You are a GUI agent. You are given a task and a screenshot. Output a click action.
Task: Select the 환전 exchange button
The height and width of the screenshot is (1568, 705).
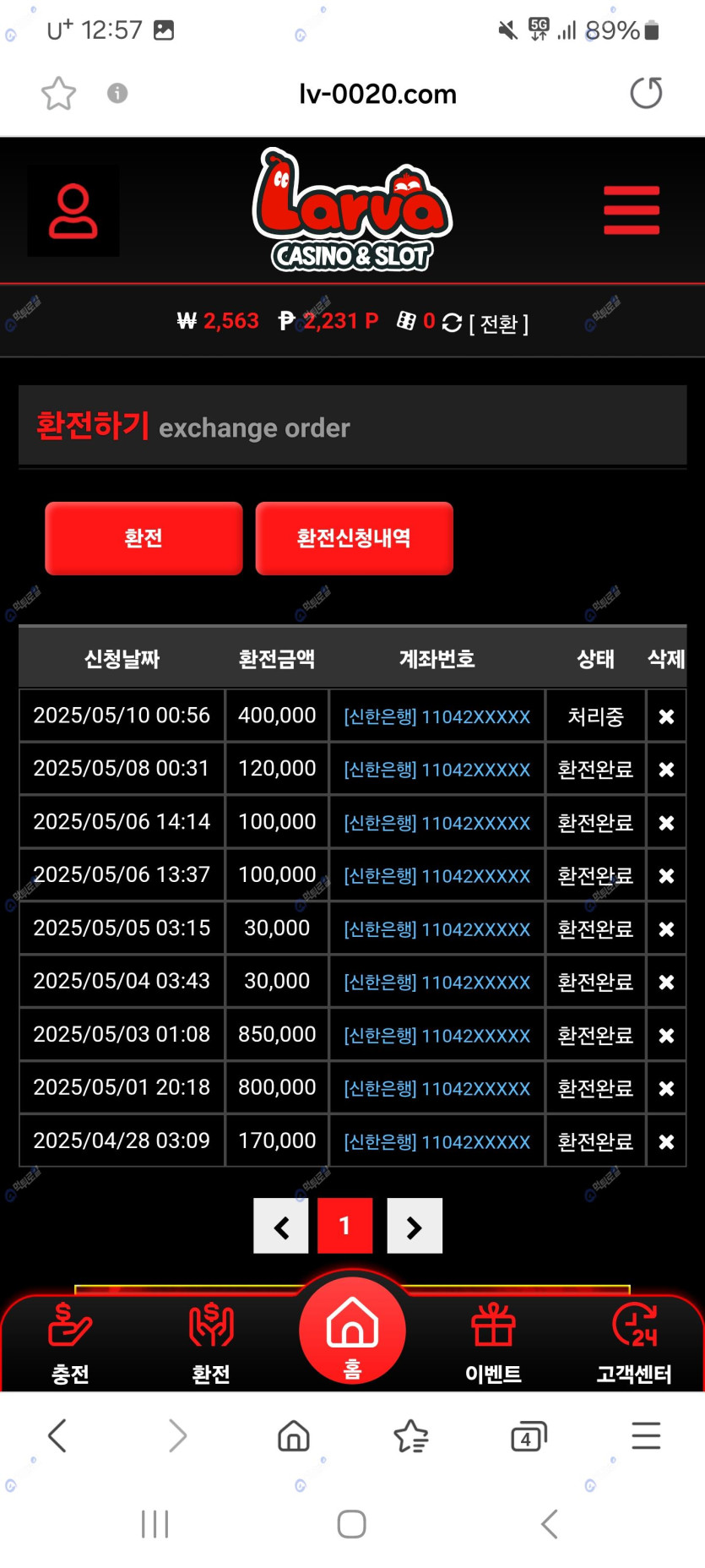(144, 538)
